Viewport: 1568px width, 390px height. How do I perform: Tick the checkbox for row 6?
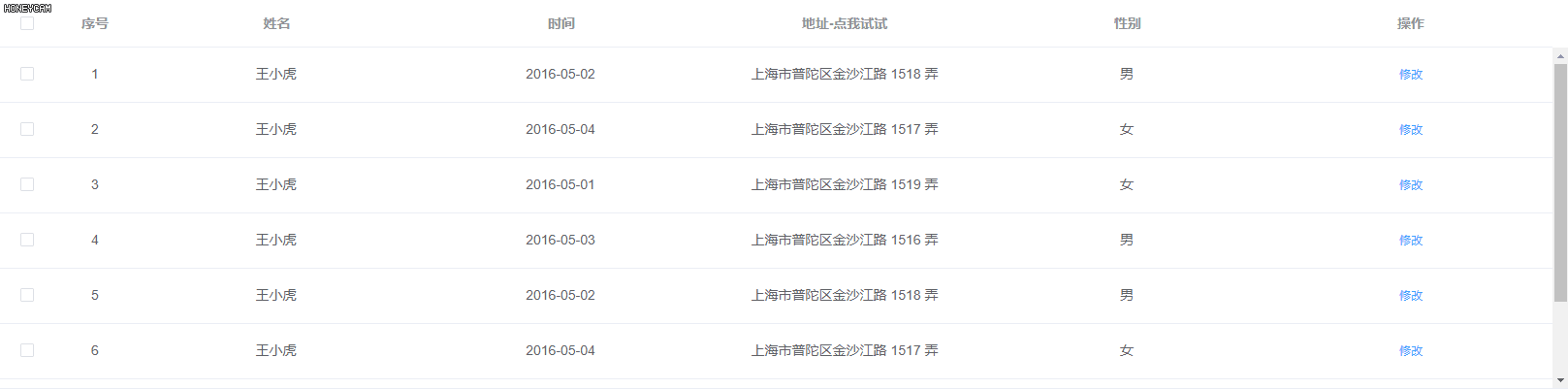(27, 350)
